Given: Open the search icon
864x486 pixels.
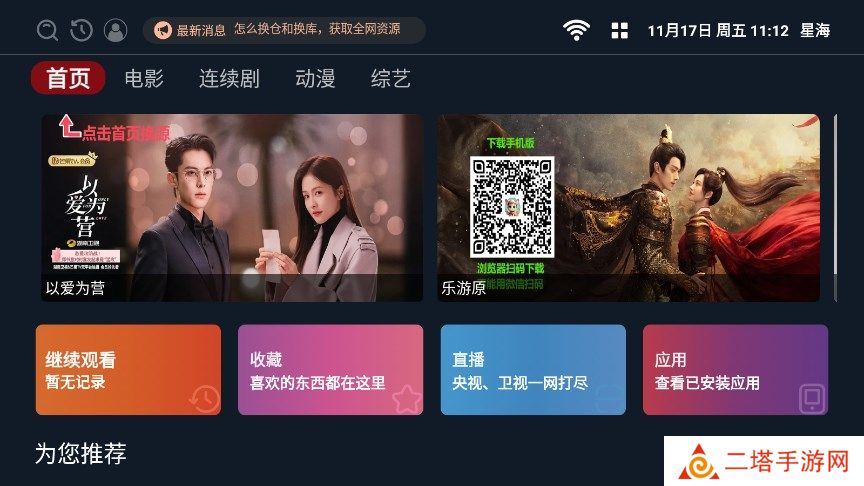Looking at the screenshot, I should (x=47, y=30).
